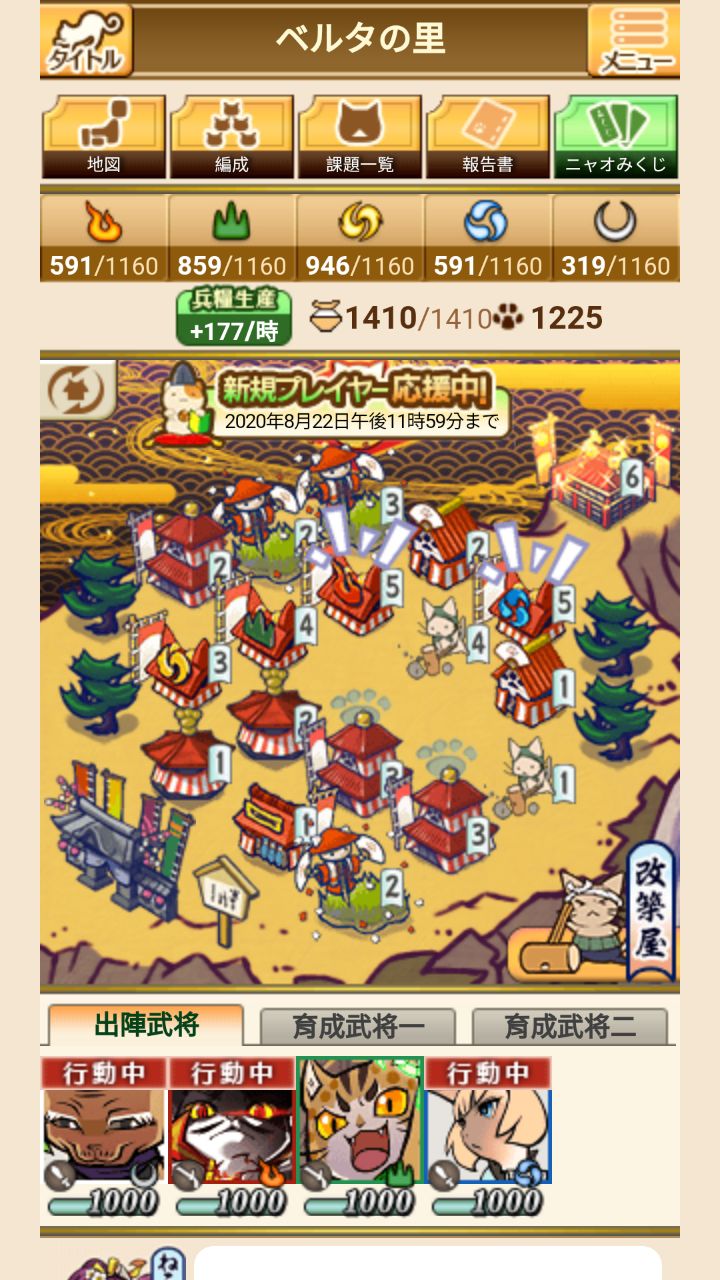Tap the village refresh icon
The image size is (720, 1280).
click(76, 390)
